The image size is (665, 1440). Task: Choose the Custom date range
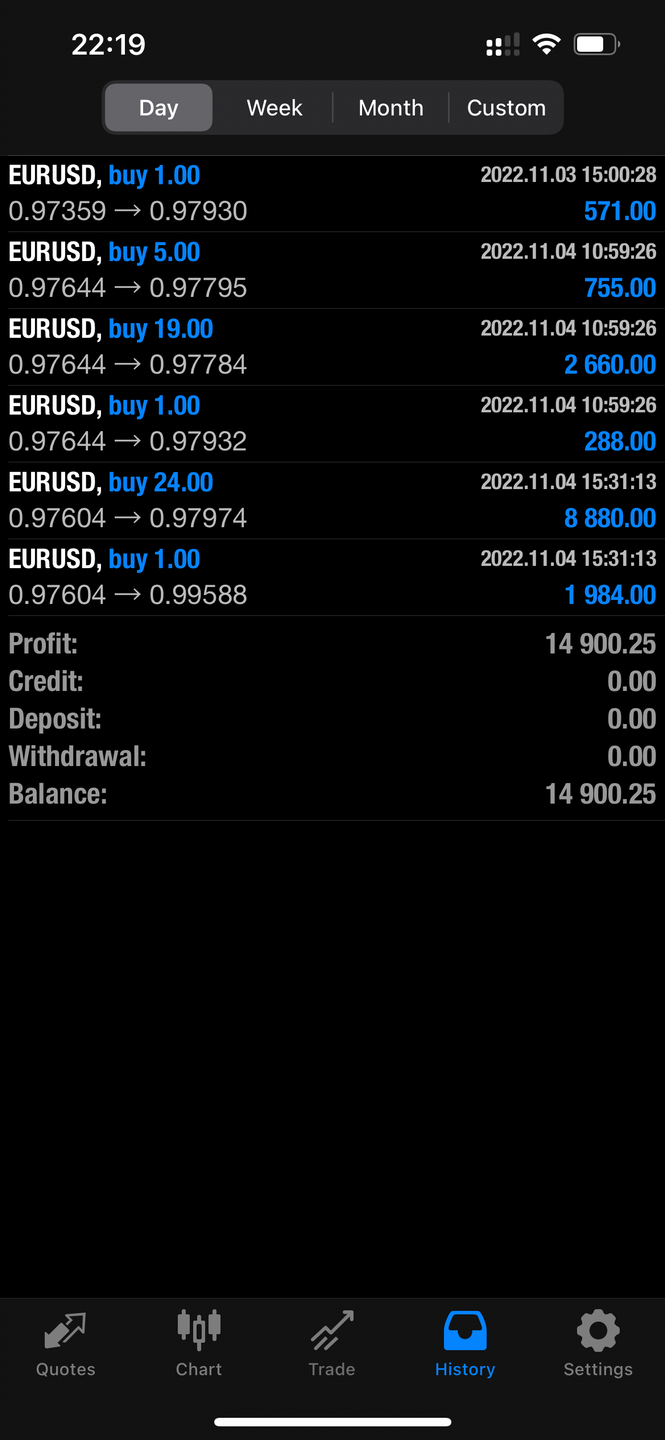pos(506,108)
